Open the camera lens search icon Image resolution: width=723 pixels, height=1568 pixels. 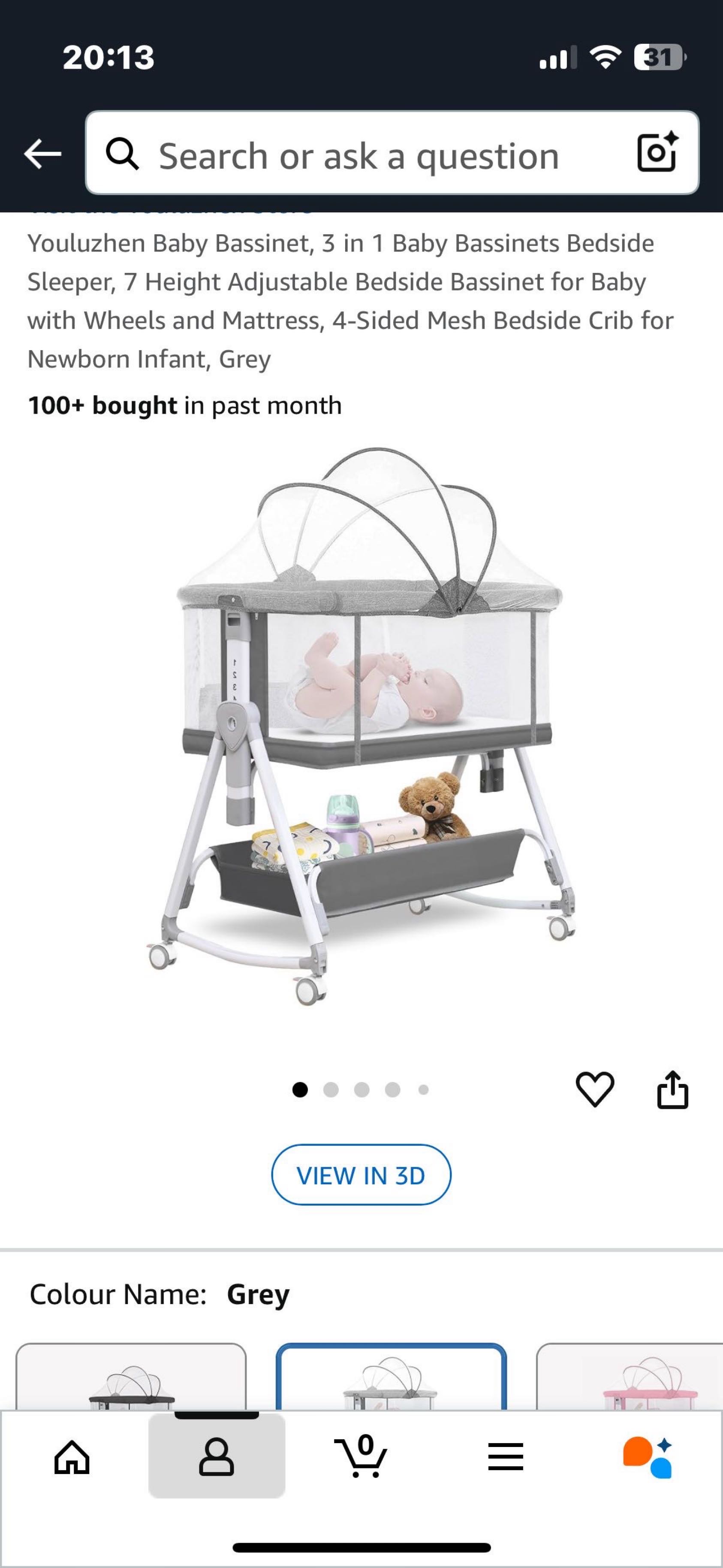click(x=657, y=152)
